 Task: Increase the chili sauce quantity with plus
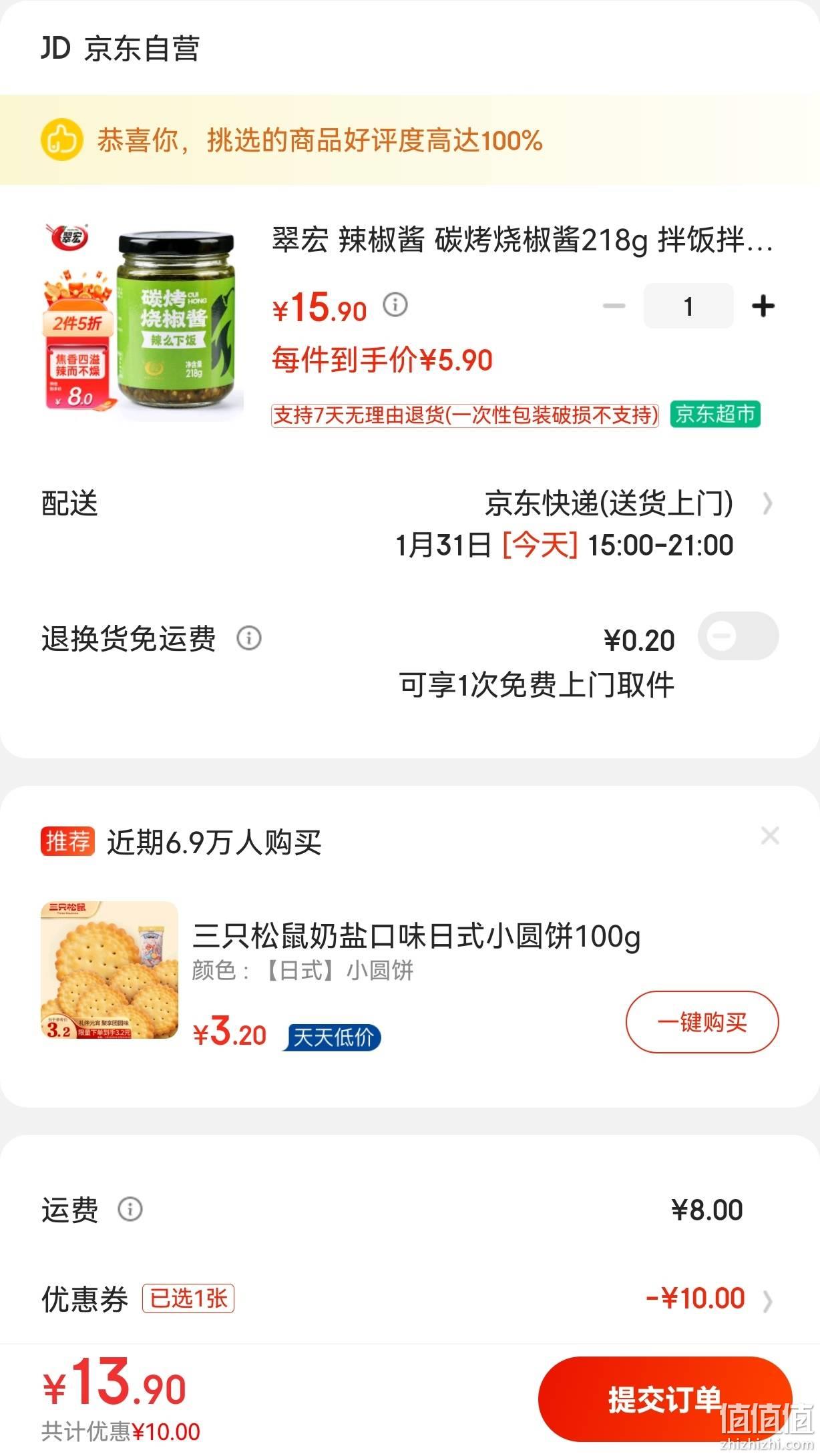point(763,306)
